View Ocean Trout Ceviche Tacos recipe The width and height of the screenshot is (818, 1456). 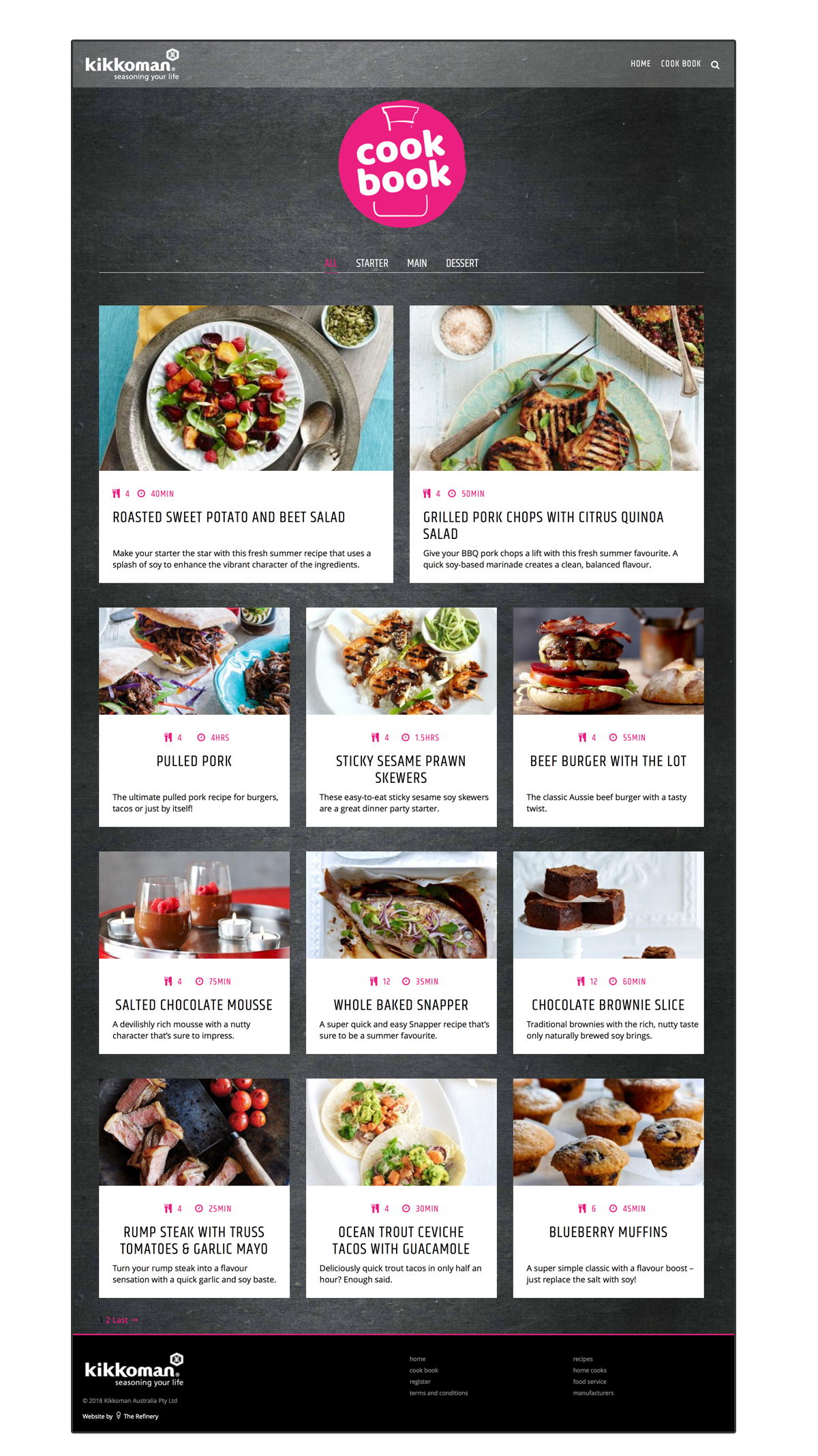[401, 1240]
